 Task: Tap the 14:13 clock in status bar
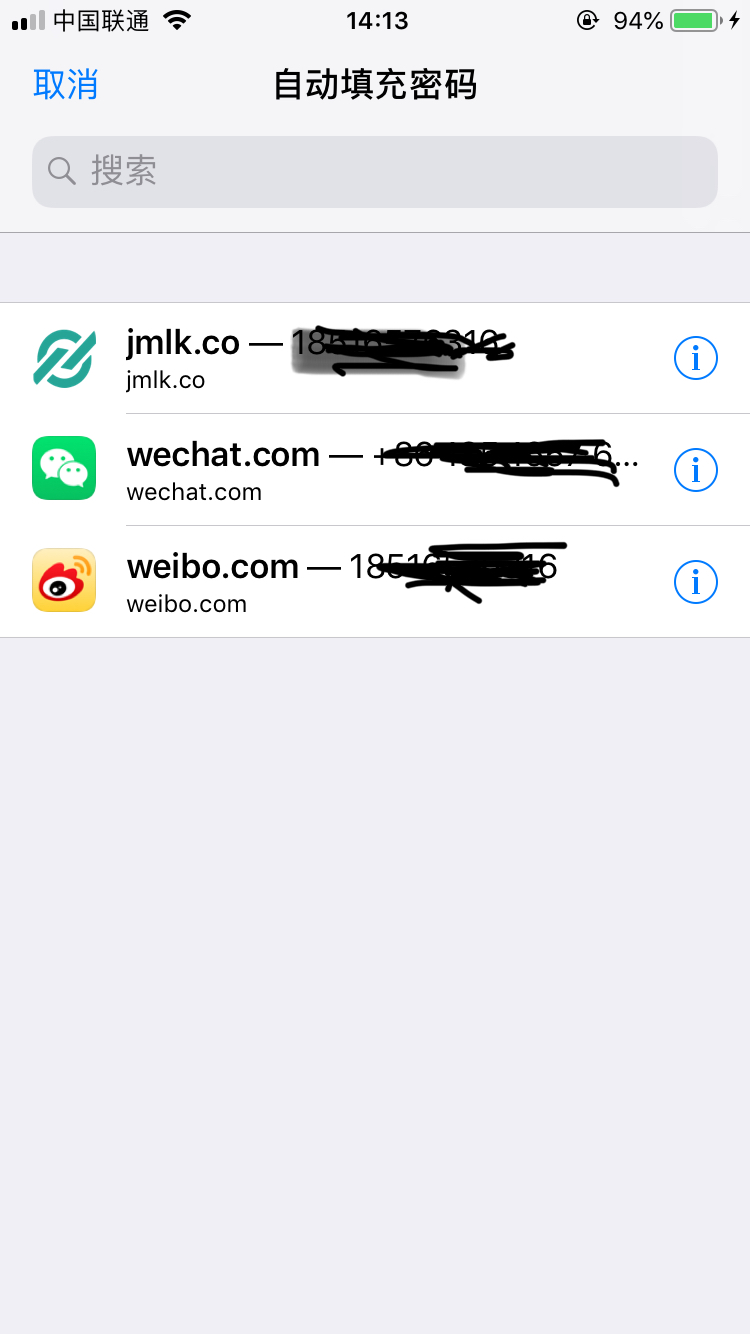(376, 20)
